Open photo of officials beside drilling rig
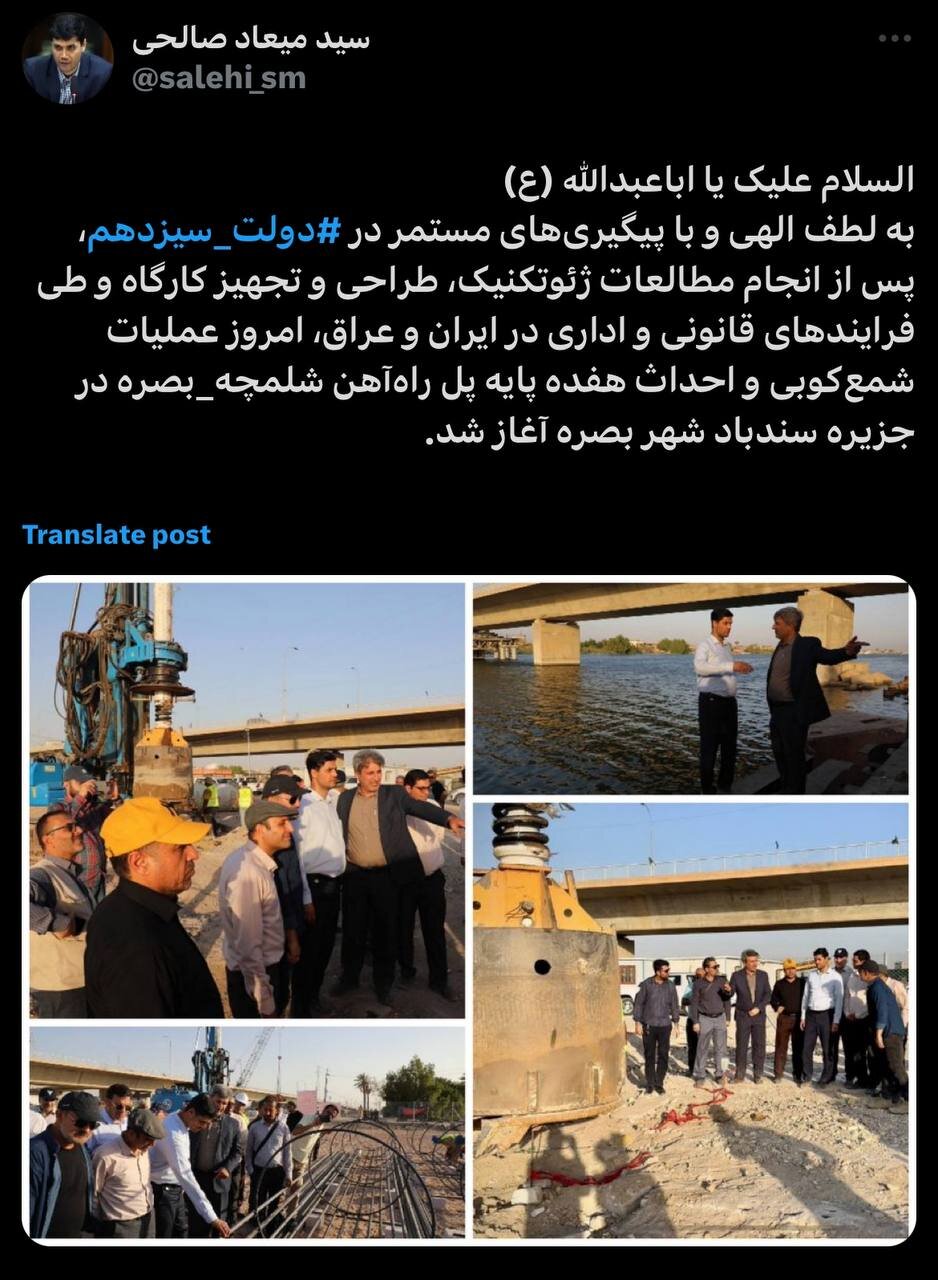 click(247, 800)
